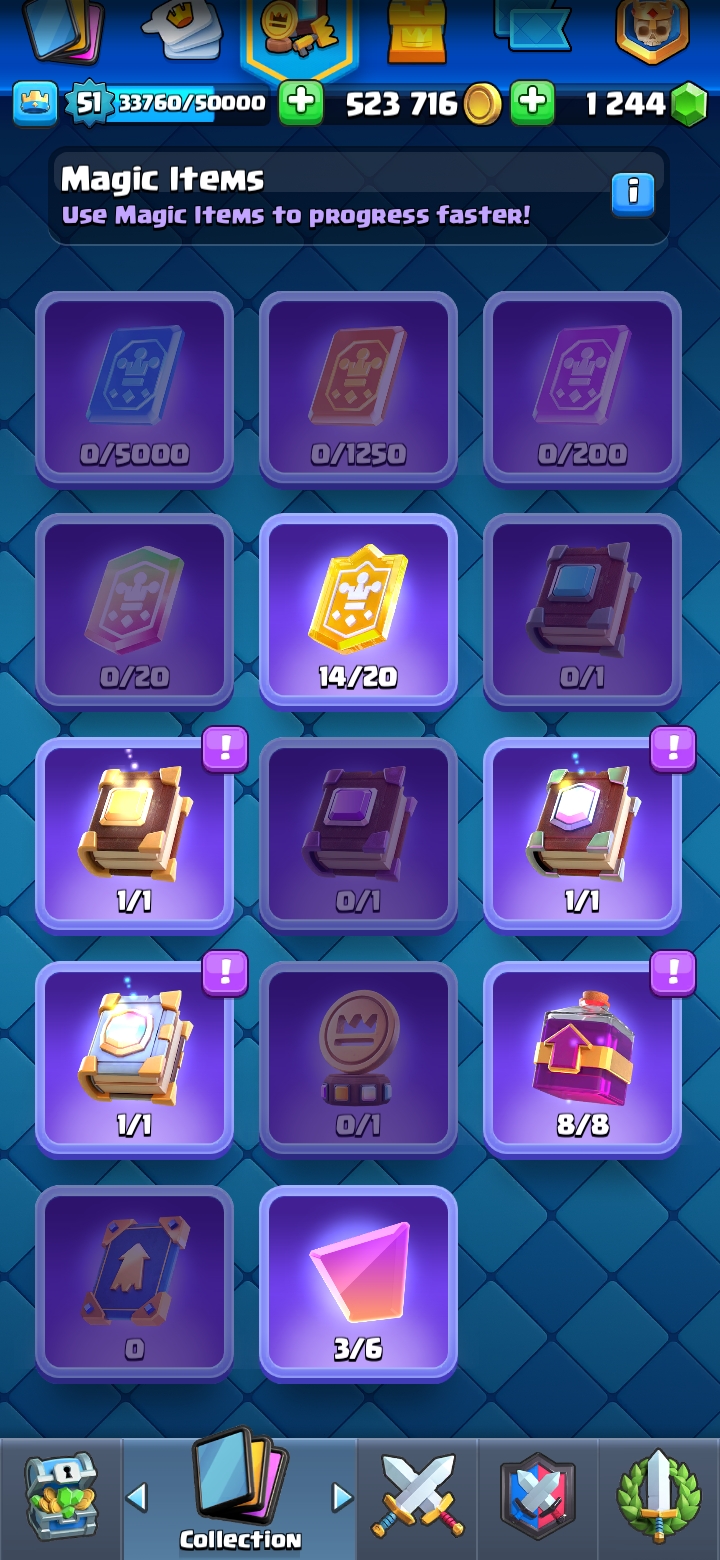Switch to the Shop chest tab
Screen dimensions: 720x1560
[x=60, y=1497]
